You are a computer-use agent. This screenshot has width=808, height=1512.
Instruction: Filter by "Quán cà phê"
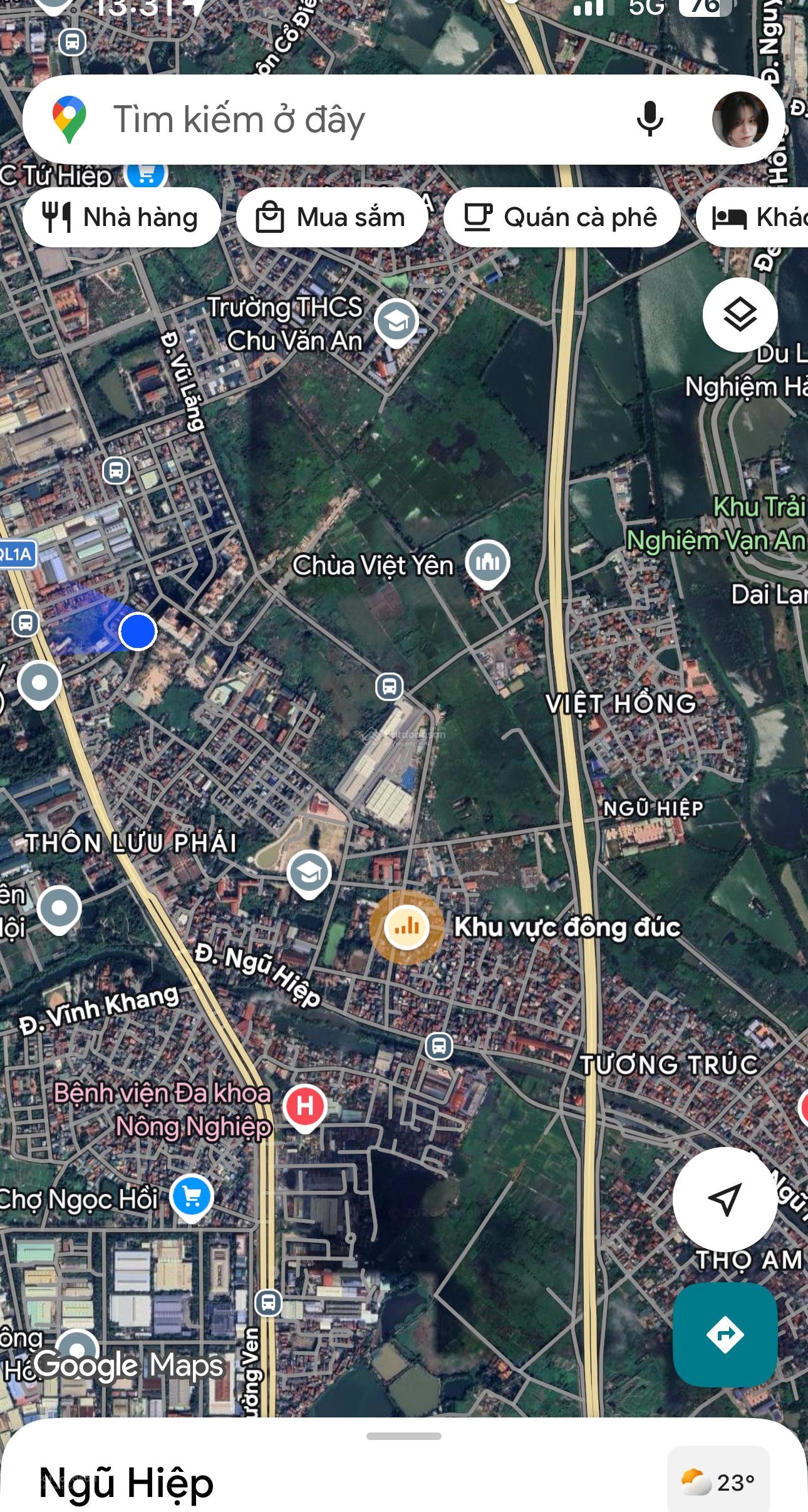pyautogui.click(x=561, y=217)
